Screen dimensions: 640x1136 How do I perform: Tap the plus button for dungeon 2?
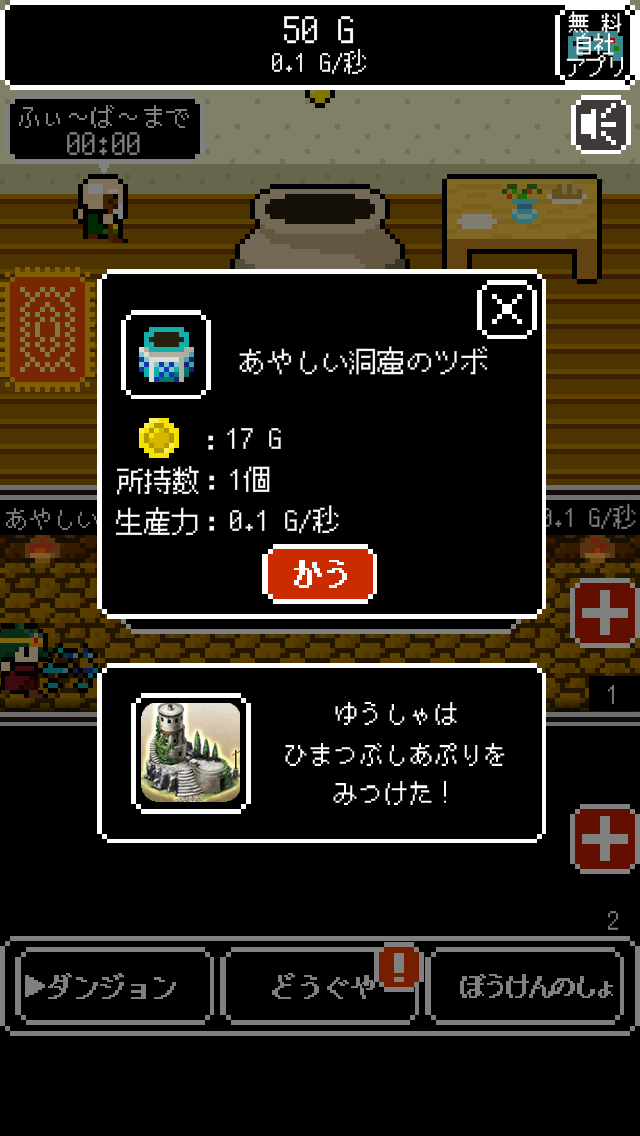(604, 840)
